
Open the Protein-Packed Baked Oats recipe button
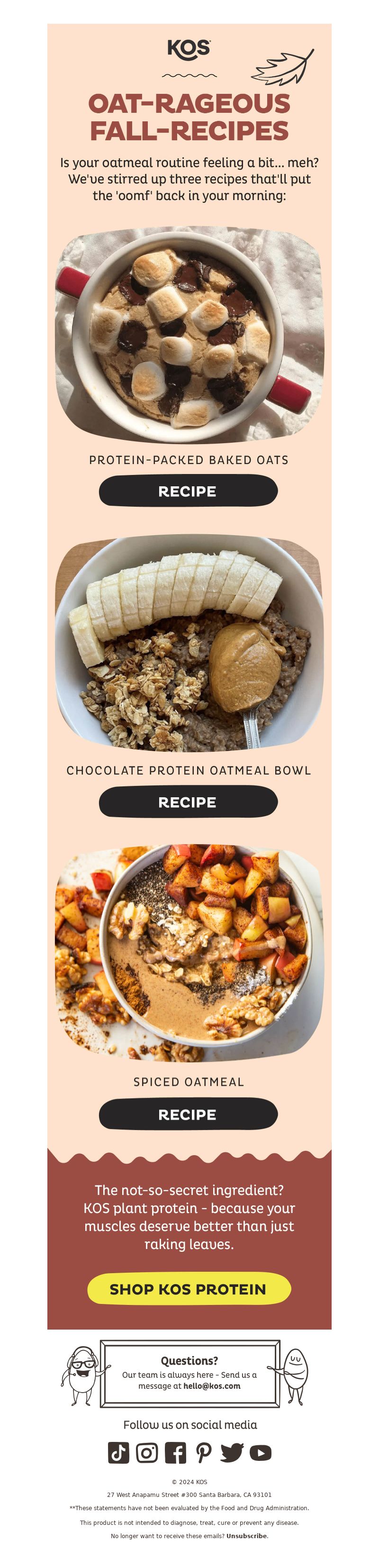[188, 491]
